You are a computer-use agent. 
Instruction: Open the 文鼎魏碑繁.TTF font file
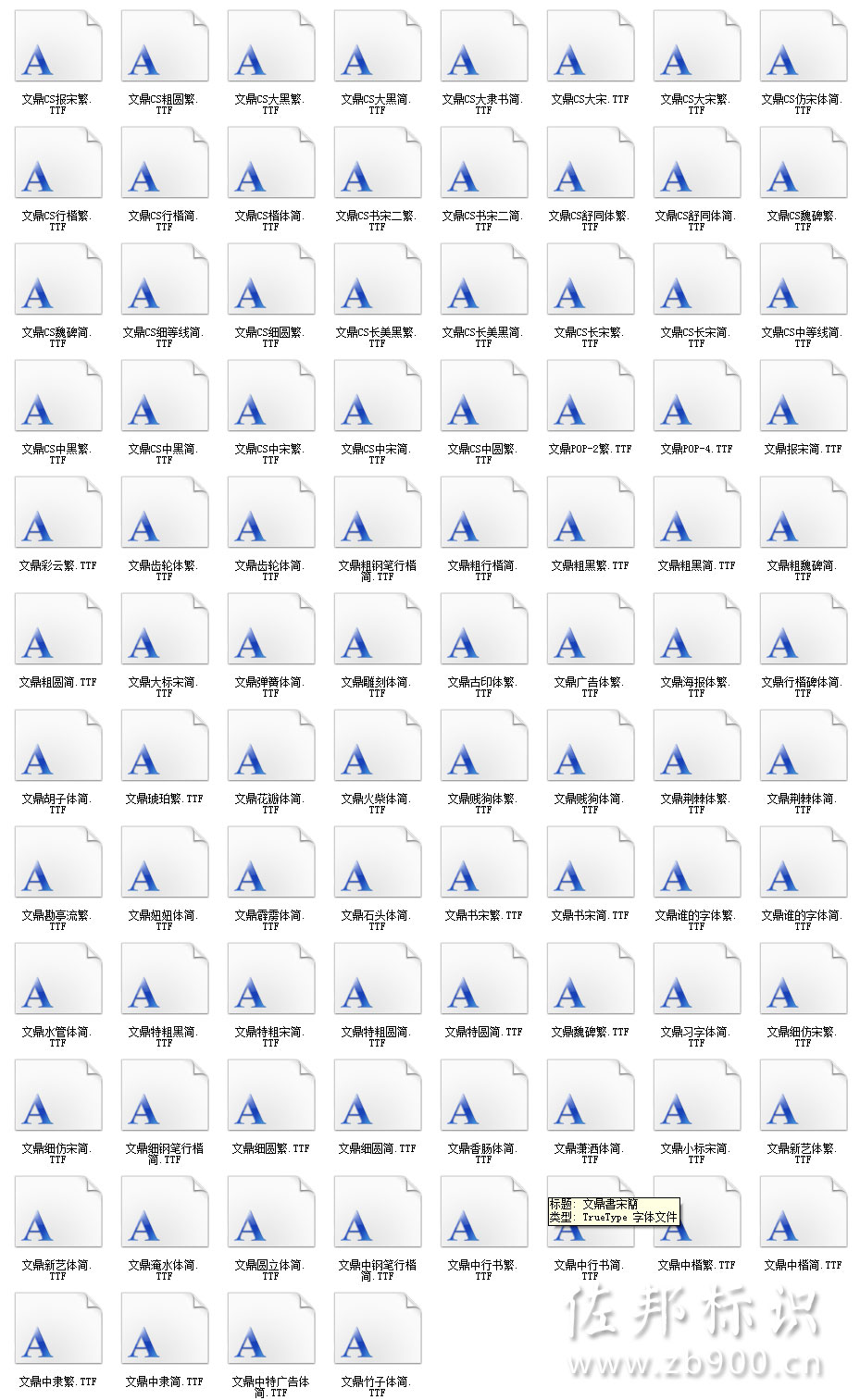click(589, 979)
